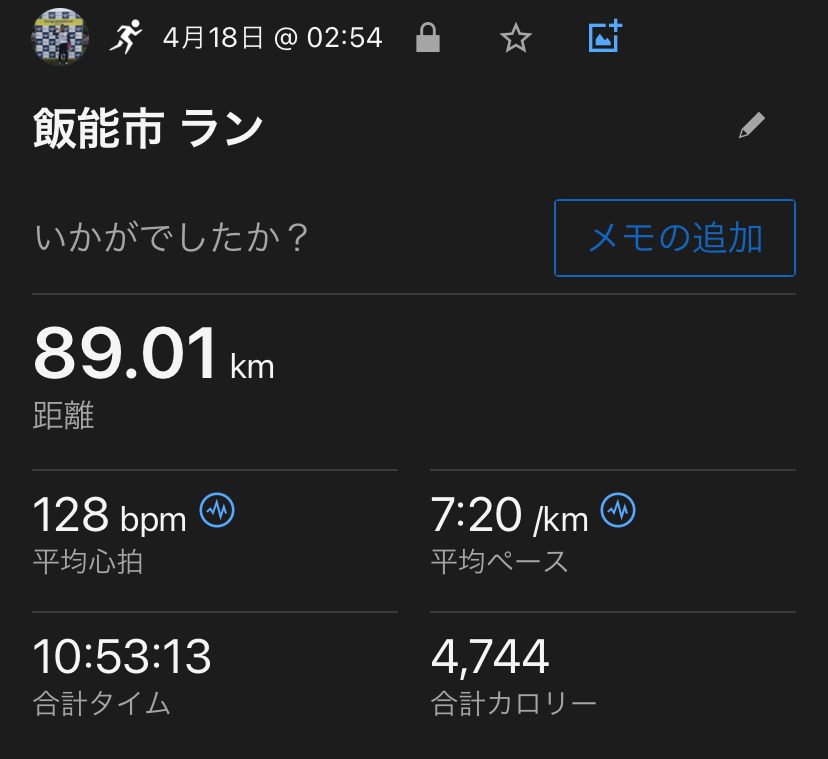Open pace insights icon beside 7:20 /km
The width and height of the screenshot is (828, 759).
coord(618,511)
